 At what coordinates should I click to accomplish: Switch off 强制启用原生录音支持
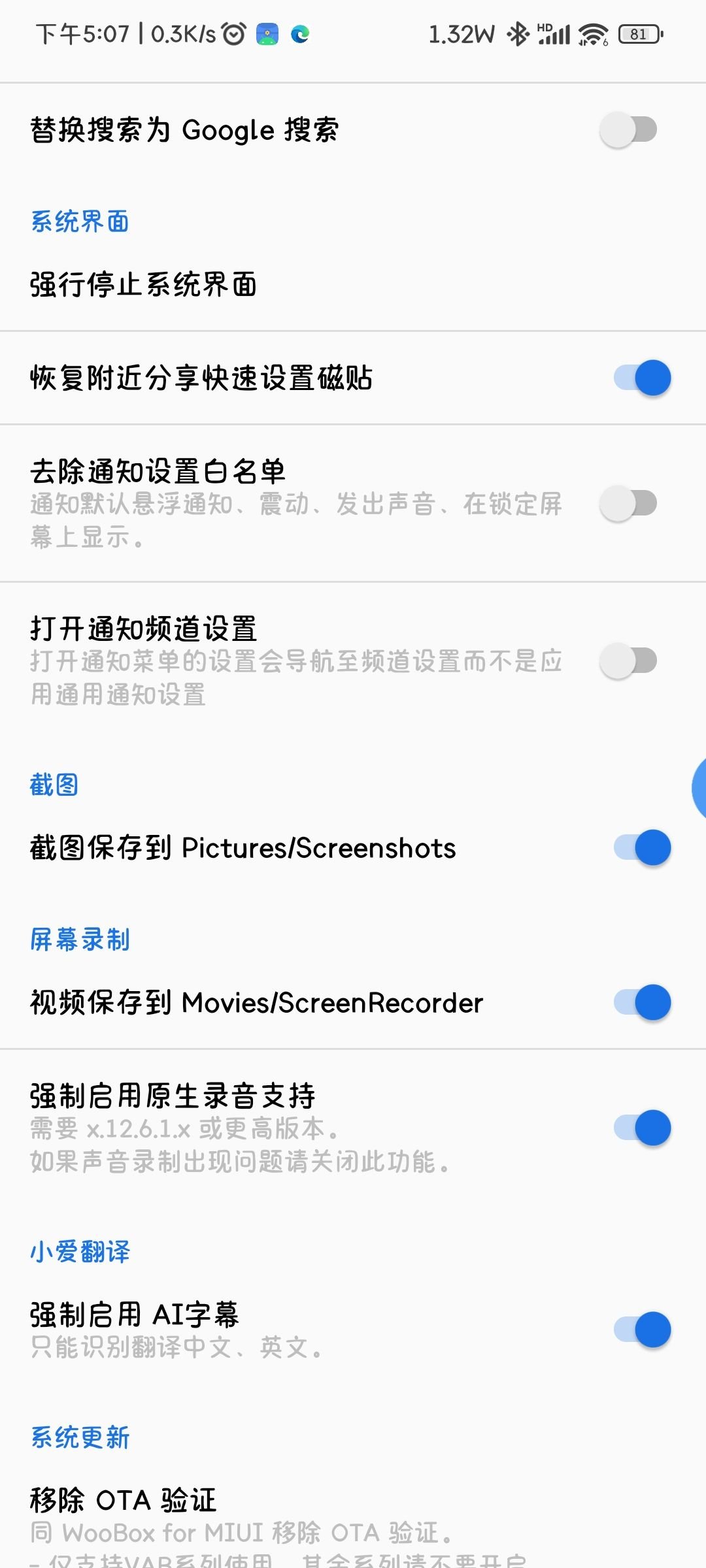point(642,1128)
